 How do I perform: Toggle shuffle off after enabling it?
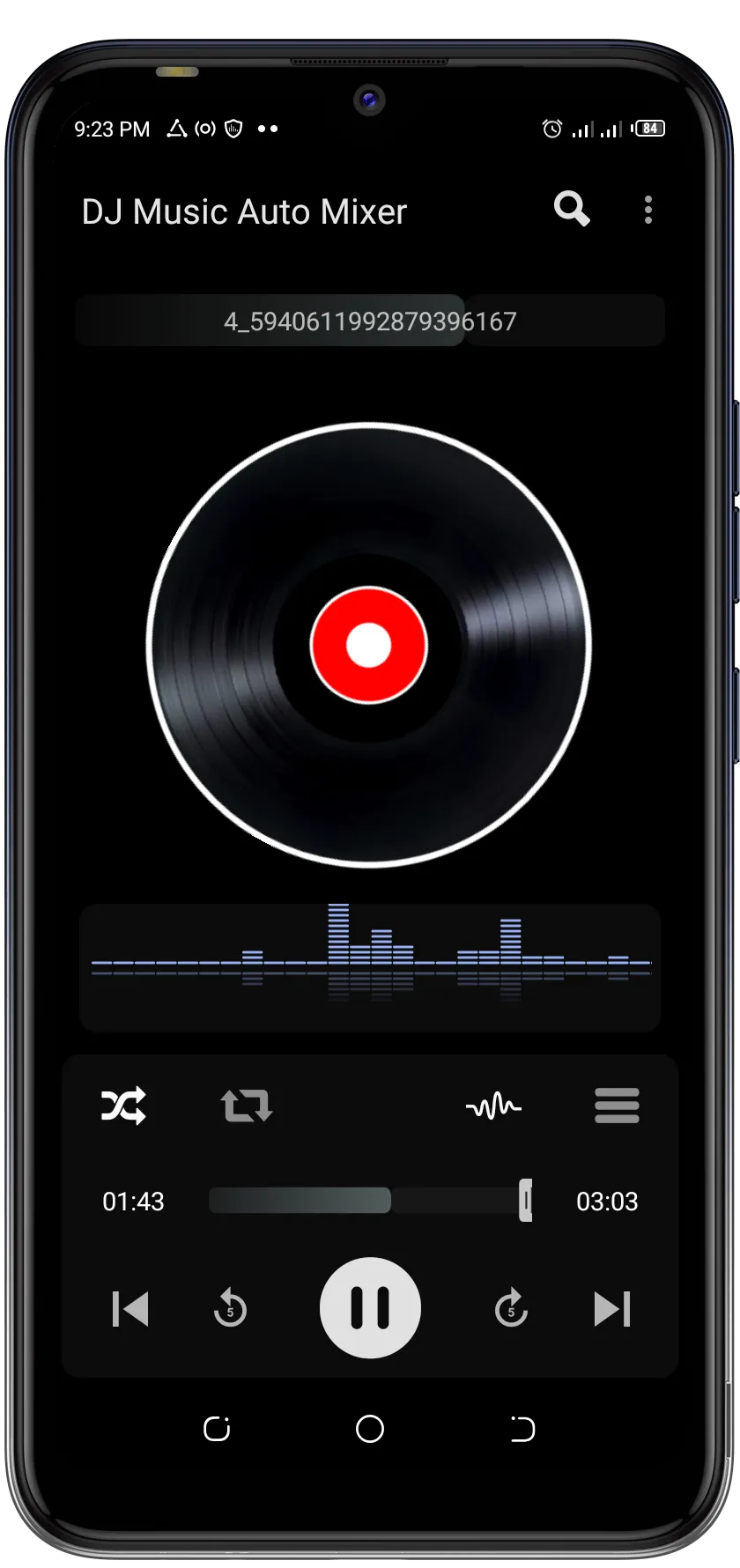pos(122,1107)
